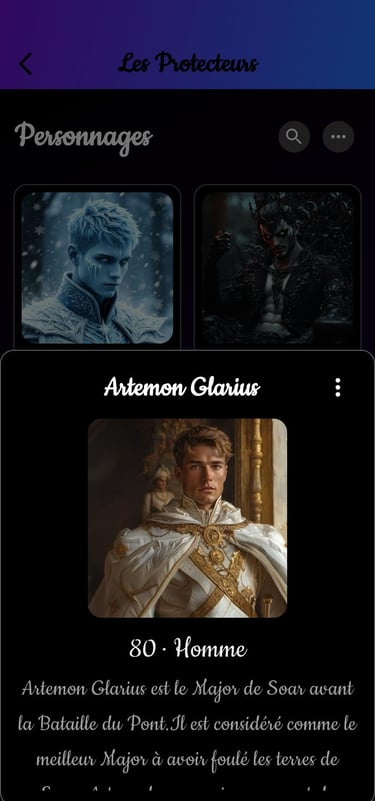
Task: View Artemon Glarius portrait image
Action: point(188,518)
